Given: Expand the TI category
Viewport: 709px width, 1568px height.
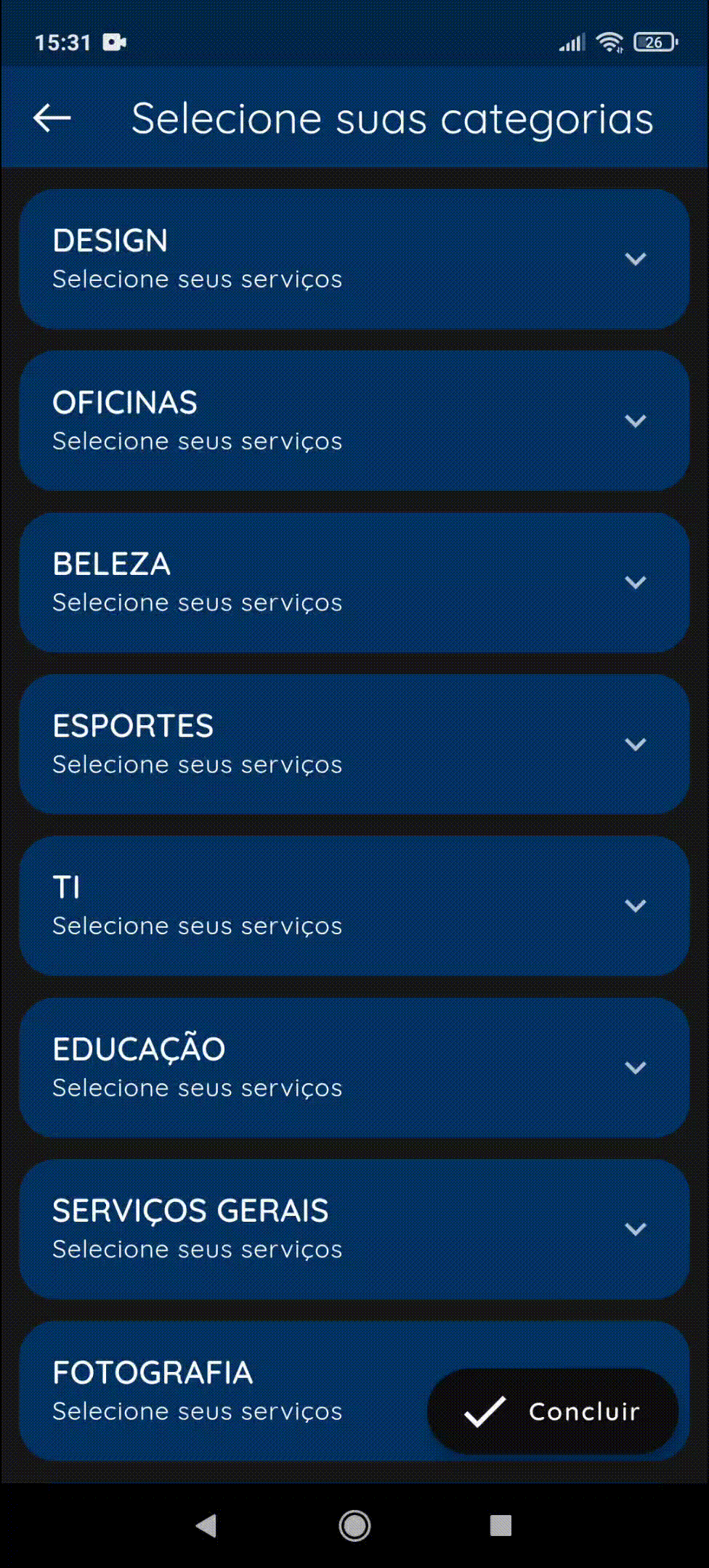Looking at the screenshot, I should click(x=354, y=906).
